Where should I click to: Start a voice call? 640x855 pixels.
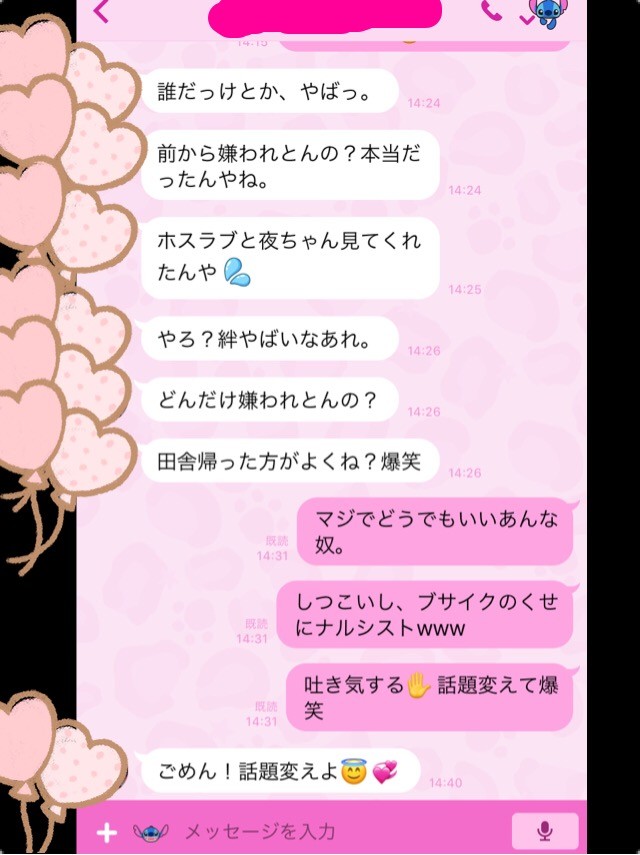click(x=491, y=11)
